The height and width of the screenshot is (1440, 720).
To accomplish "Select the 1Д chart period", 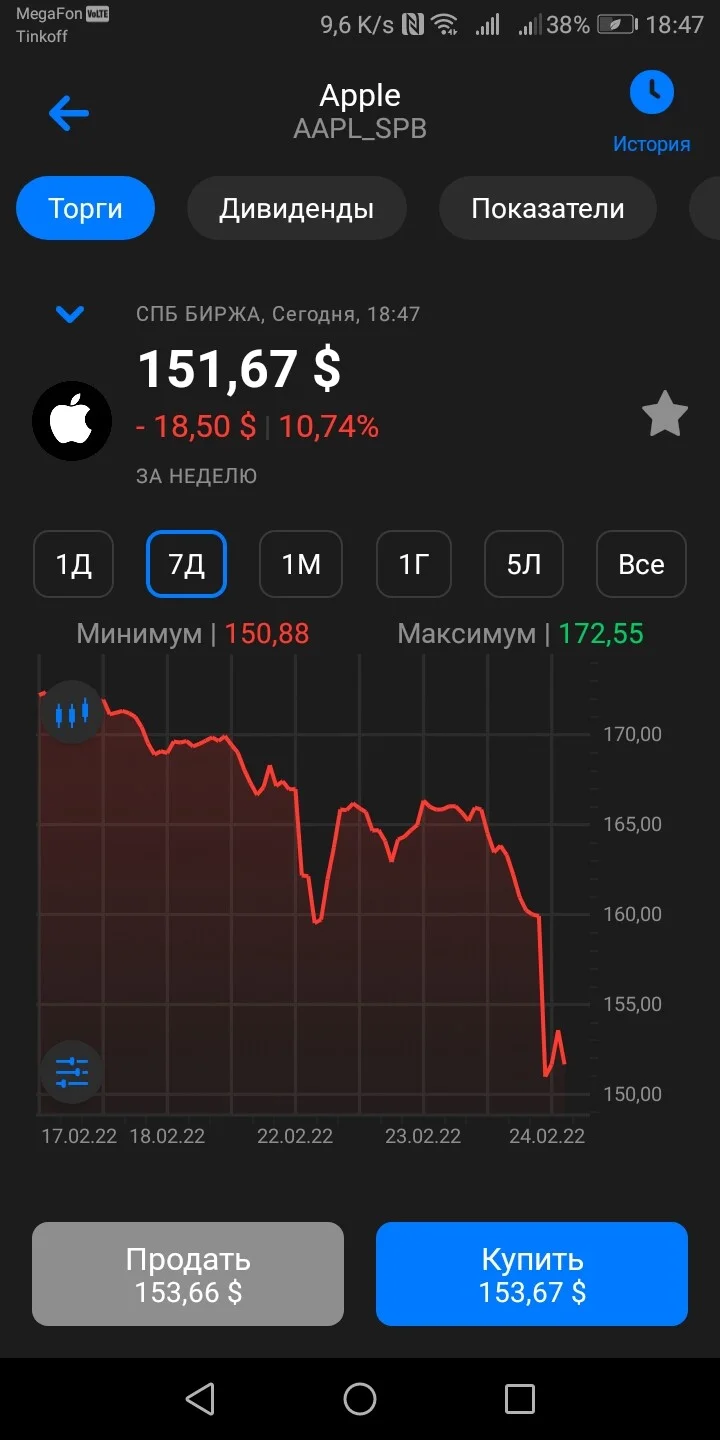I will [74, 564].
